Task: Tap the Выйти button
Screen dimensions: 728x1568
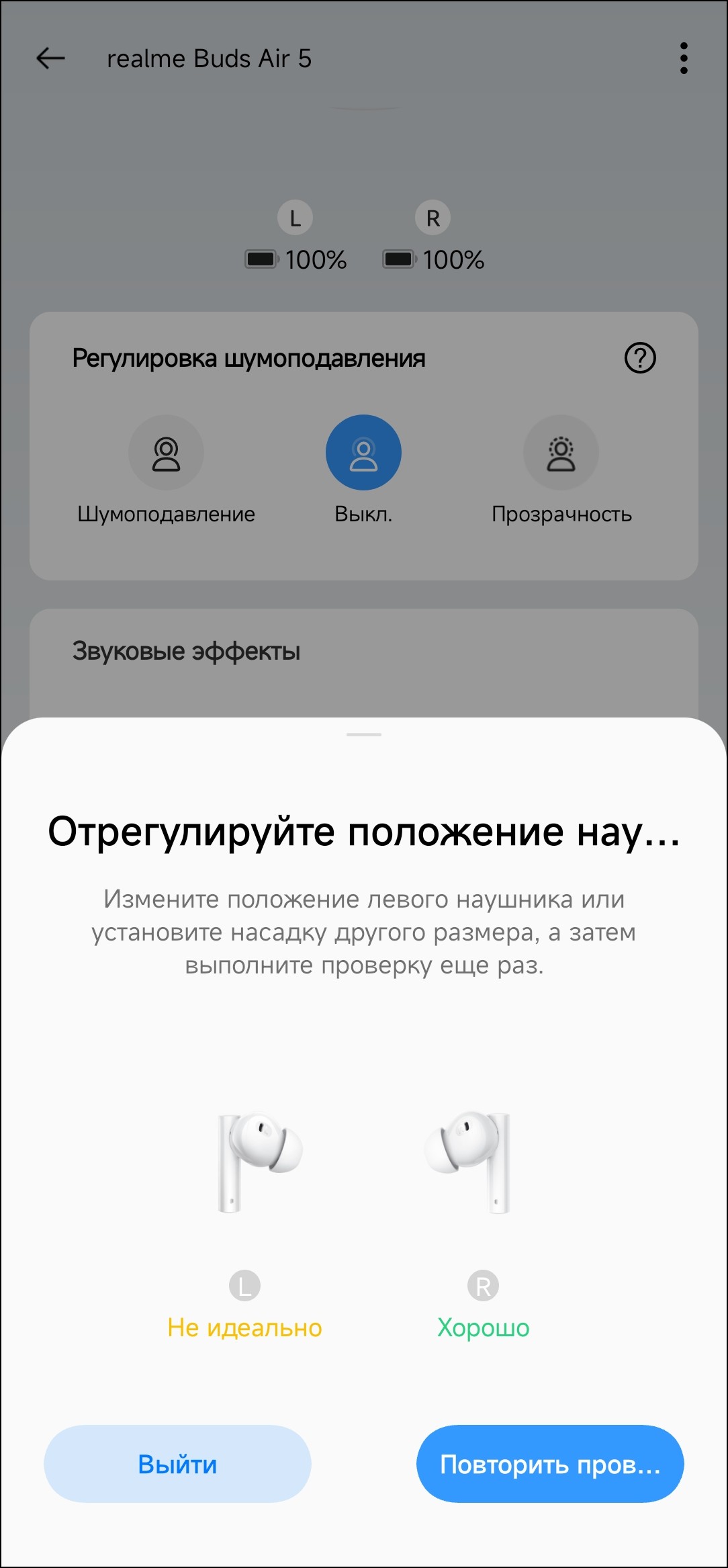Action: tap(177, 1464)
